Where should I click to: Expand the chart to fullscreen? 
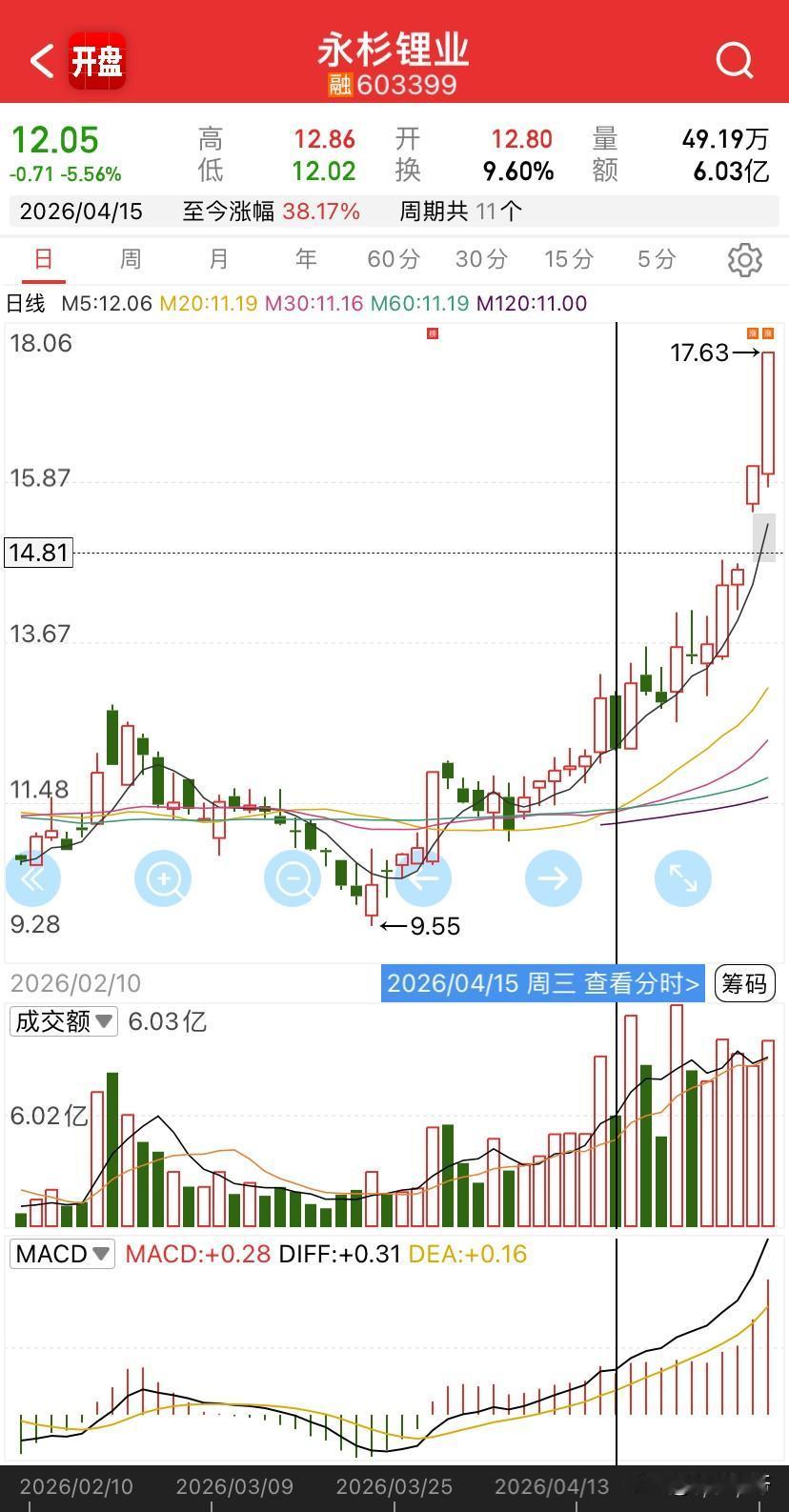682,878
